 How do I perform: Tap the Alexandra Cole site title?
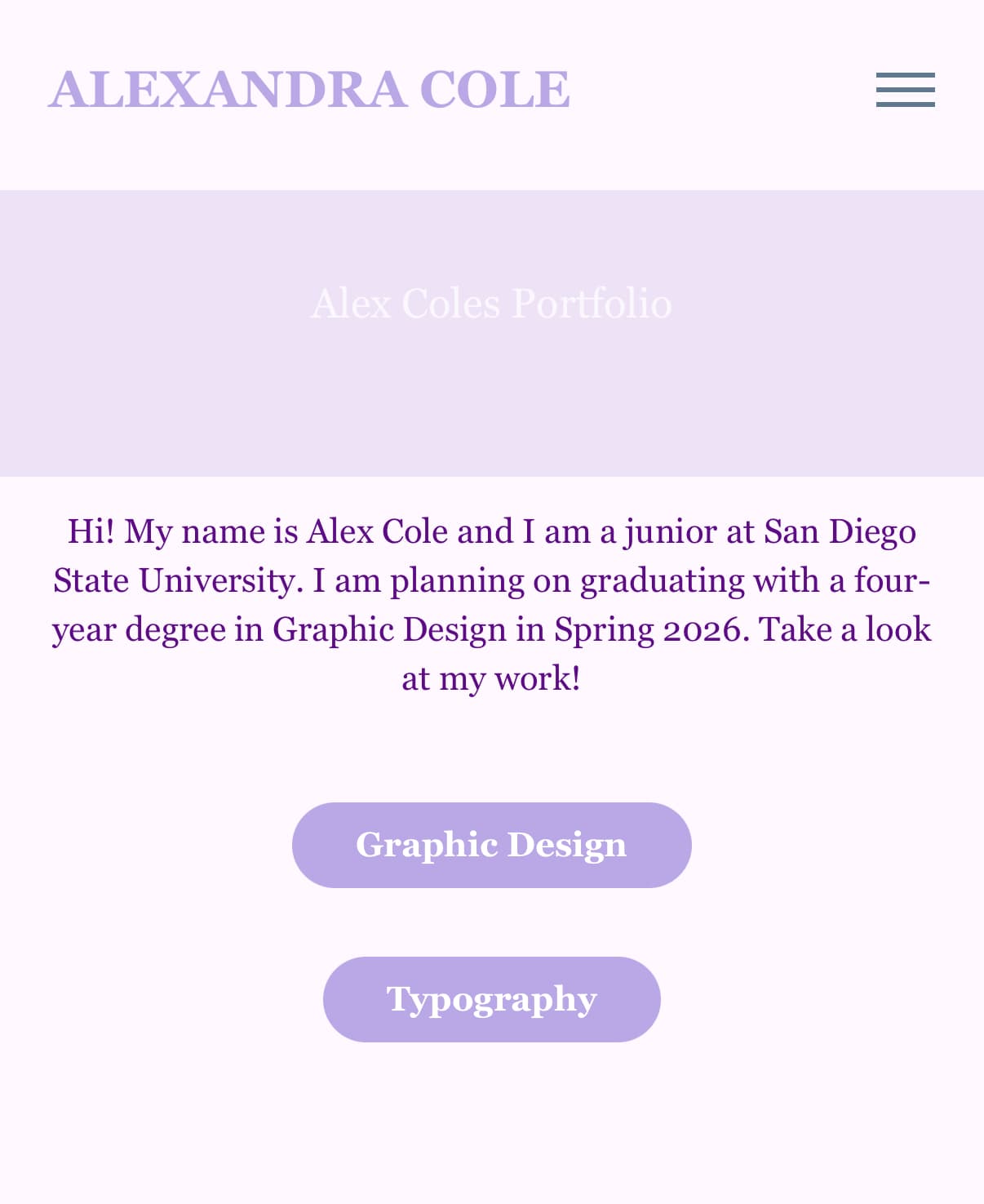pyautogui.click(x=309, y=89)
